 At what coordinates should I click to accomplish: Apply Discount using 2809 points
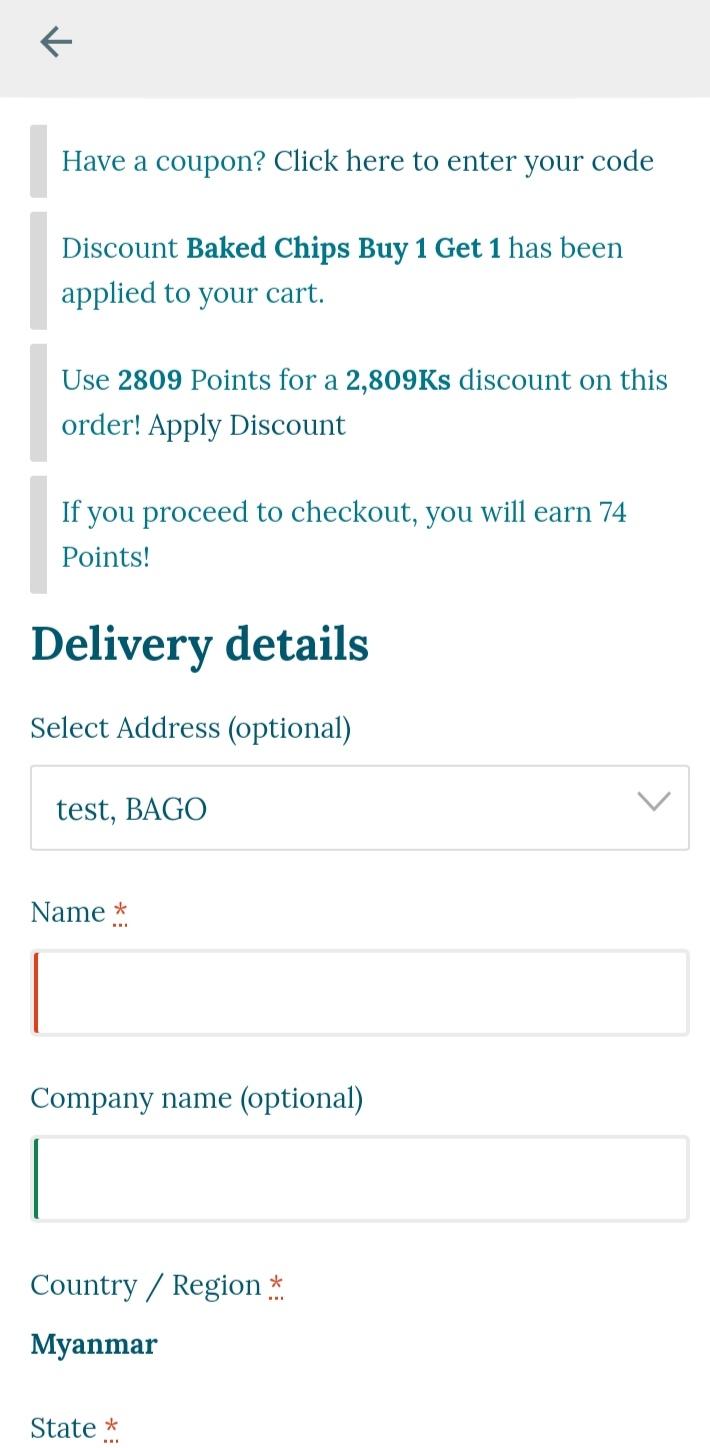pos(247,426)
